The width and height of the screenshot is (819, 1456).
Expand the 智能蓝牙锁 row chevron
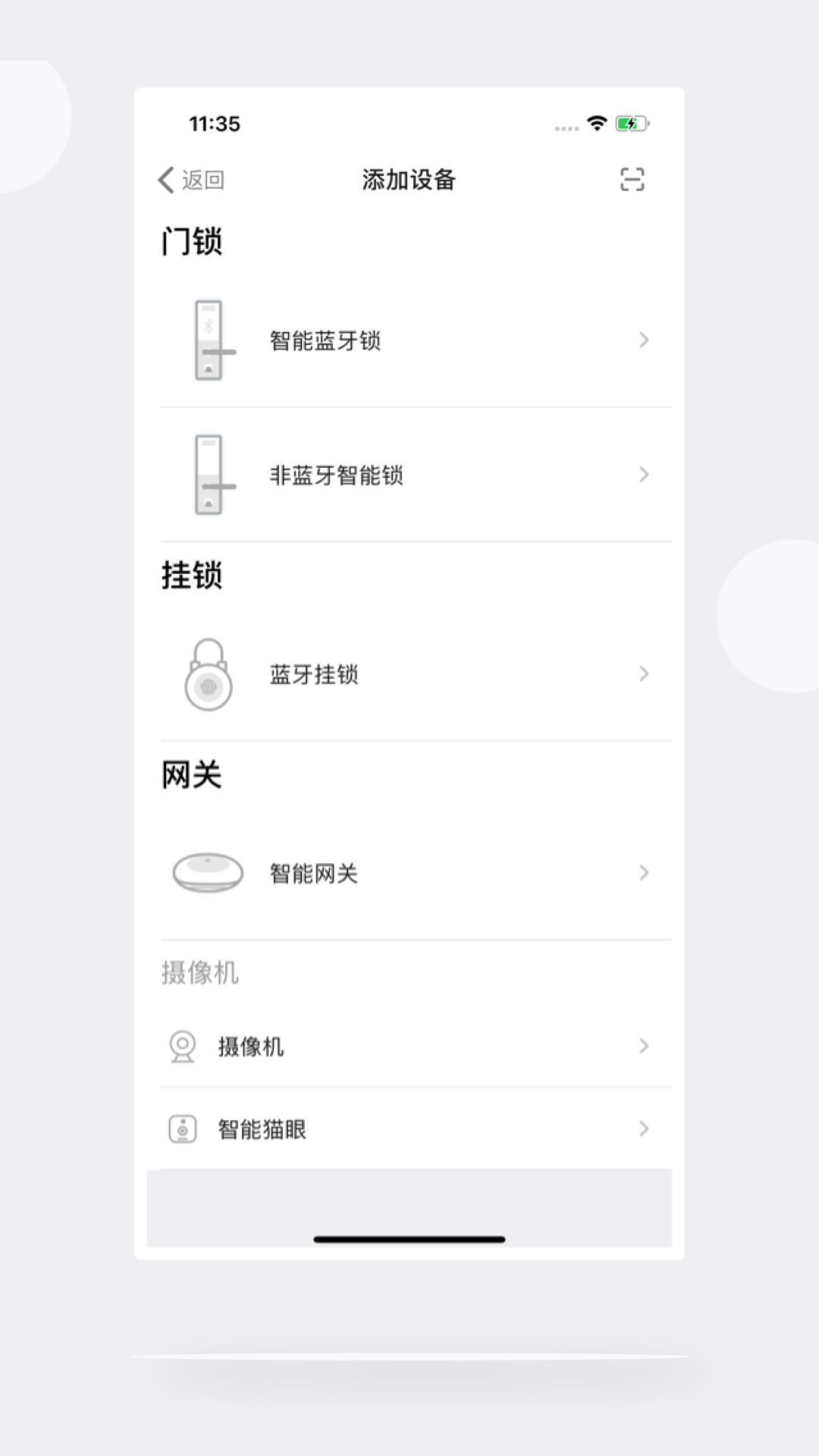click(x=645, y=340)
